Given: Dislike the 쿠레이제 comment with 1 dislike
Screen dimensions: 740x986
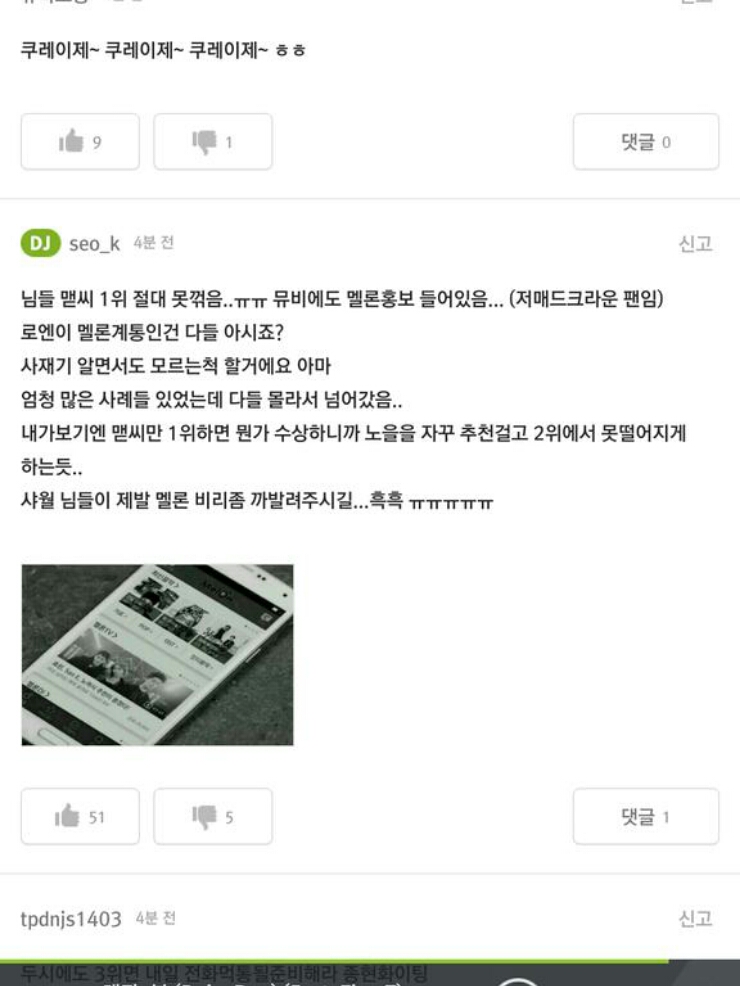Looking at the screenshot, I should (x=212, y=142).
